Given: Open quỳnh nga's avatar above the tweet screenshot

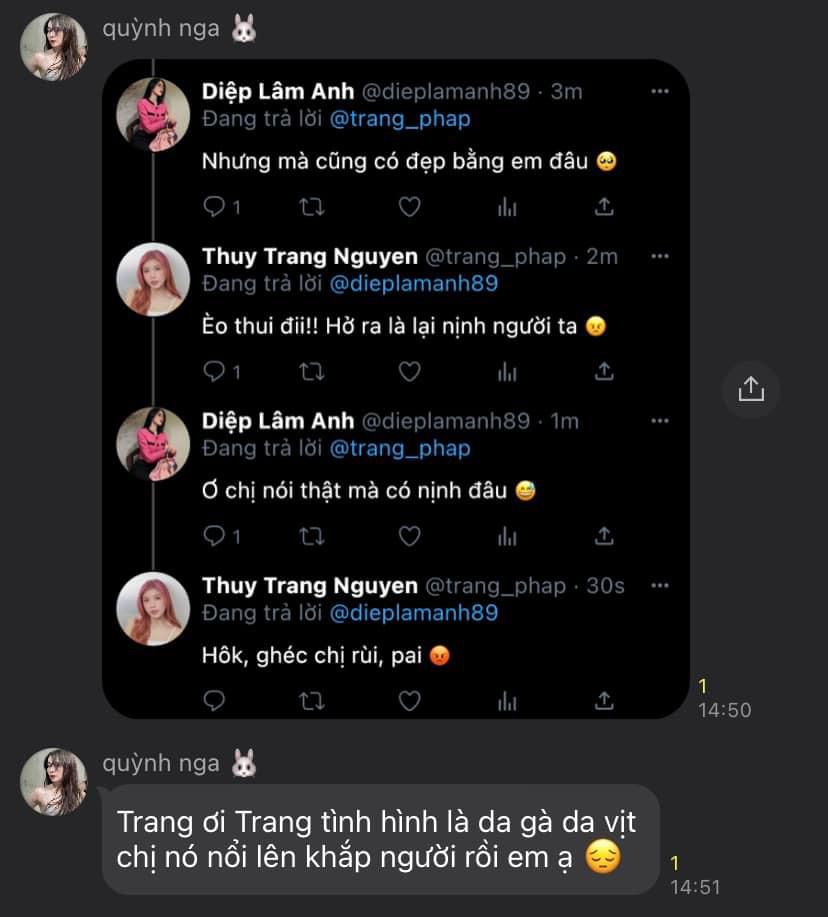Looking at the screenshot, I should (54, 46).
